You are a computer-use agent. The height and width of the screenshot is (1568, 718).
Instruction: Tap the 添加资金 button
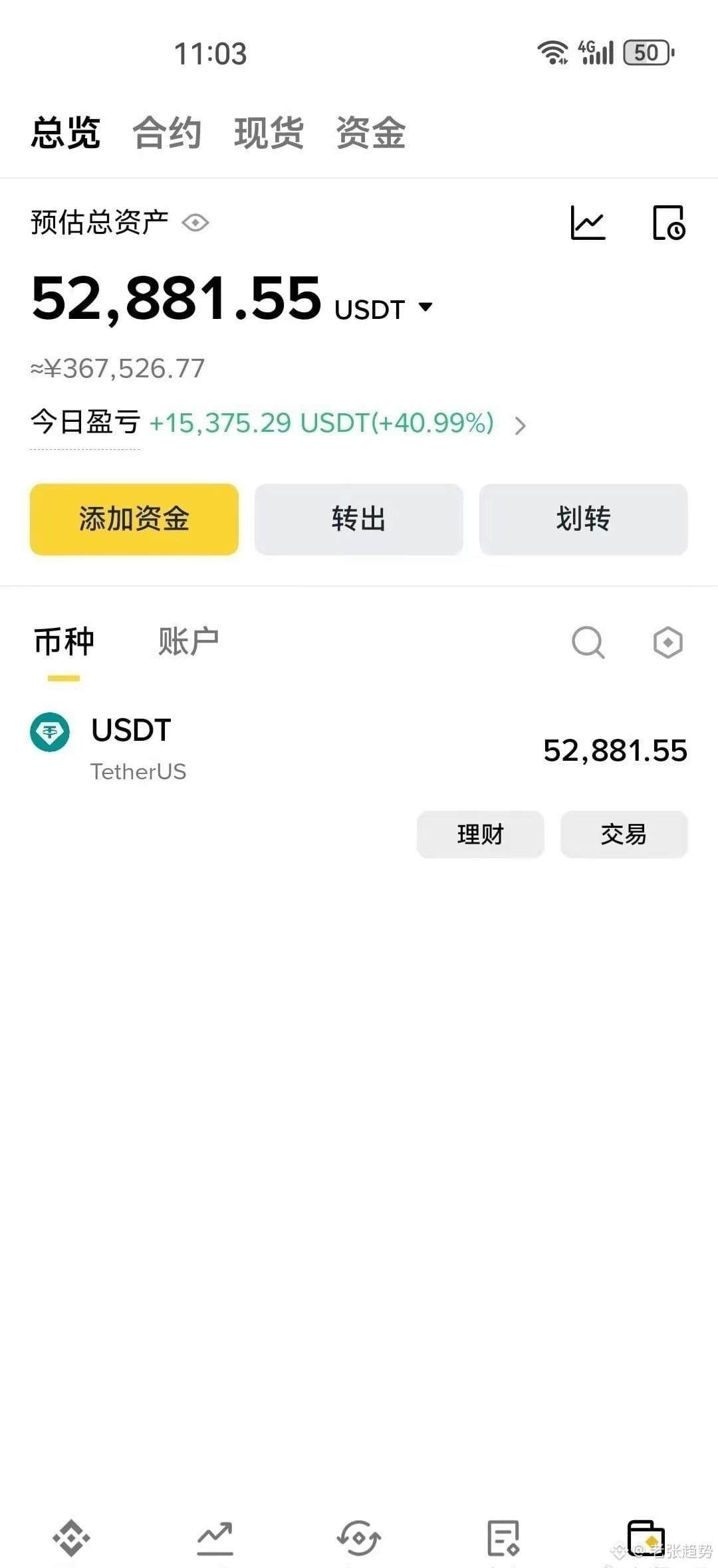tap(134, 519)
